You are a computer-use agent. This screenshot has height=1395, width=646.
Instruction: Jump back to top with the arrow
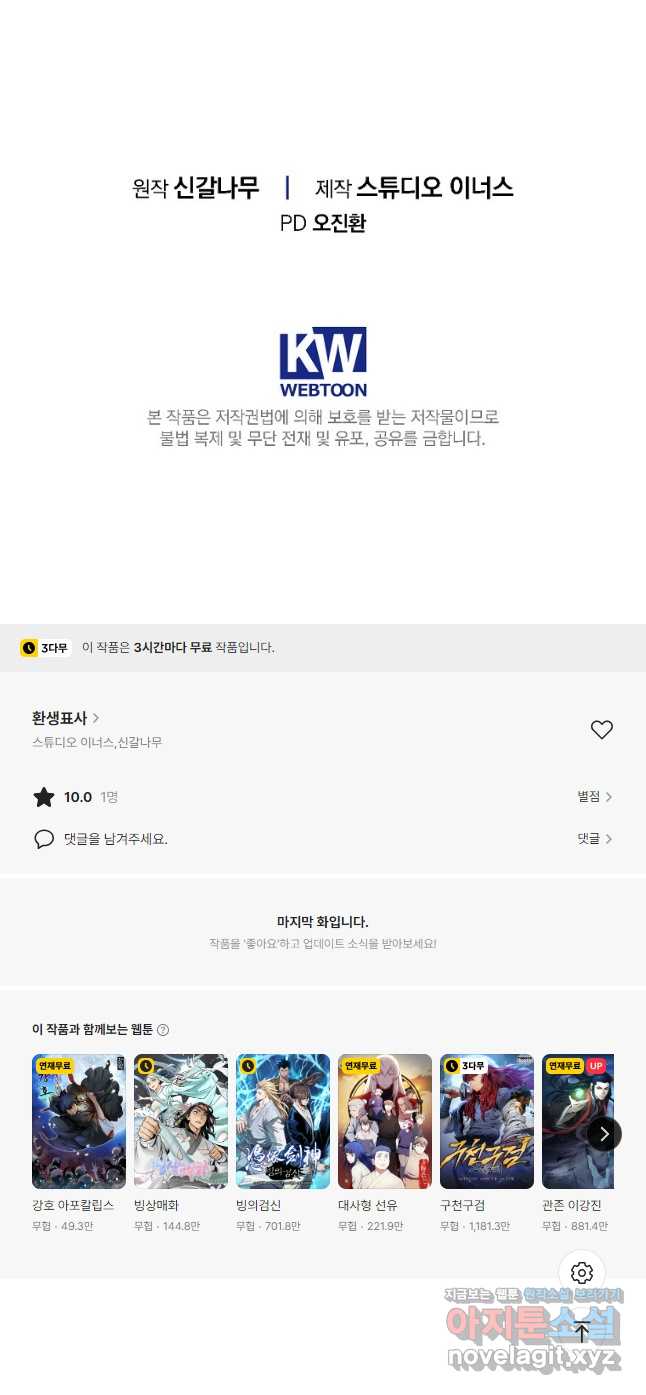[x=582, y=1331]
